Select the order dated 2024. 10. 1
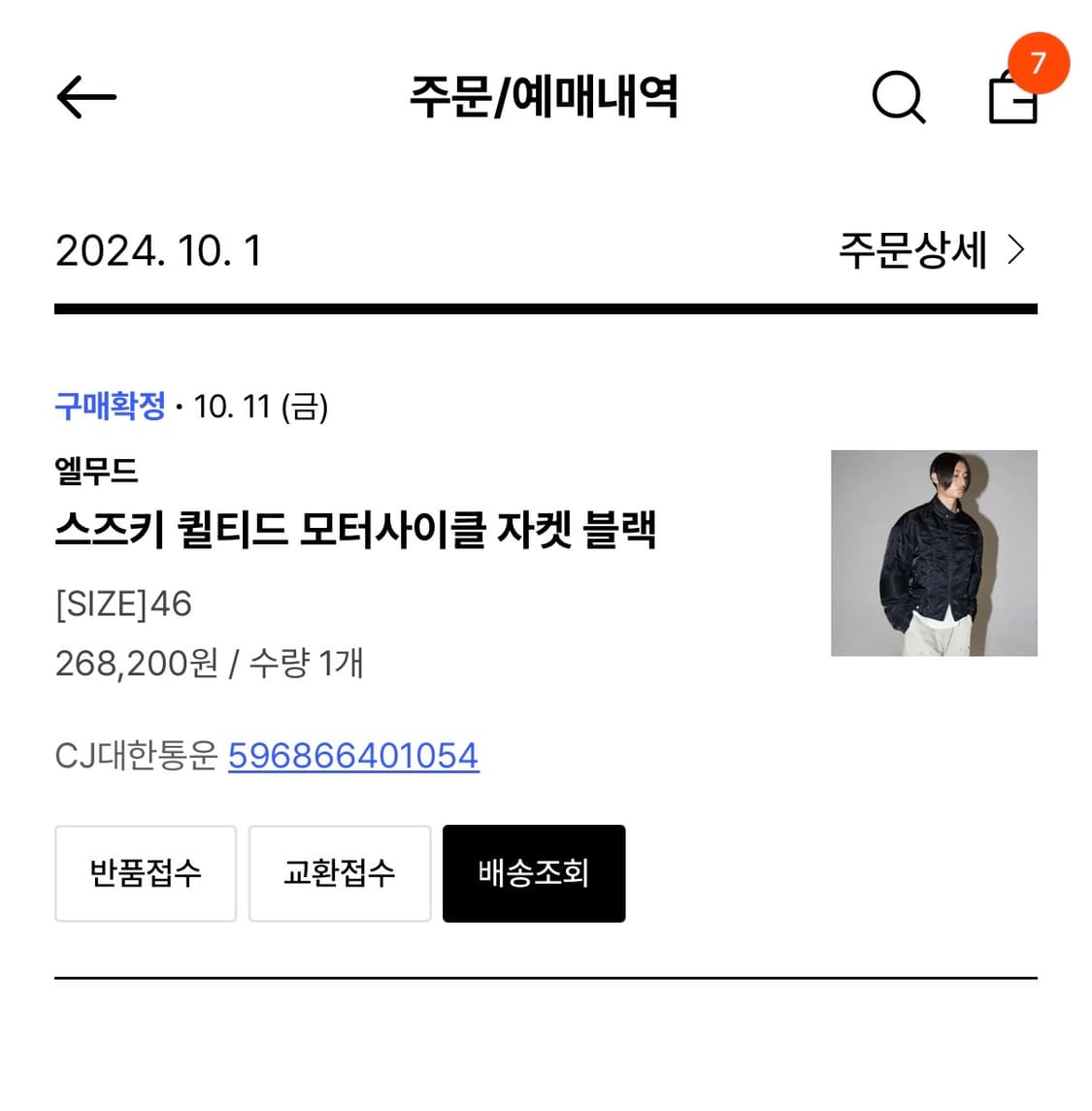This screenshot has width=1092, height=1111. pos(159,250)
